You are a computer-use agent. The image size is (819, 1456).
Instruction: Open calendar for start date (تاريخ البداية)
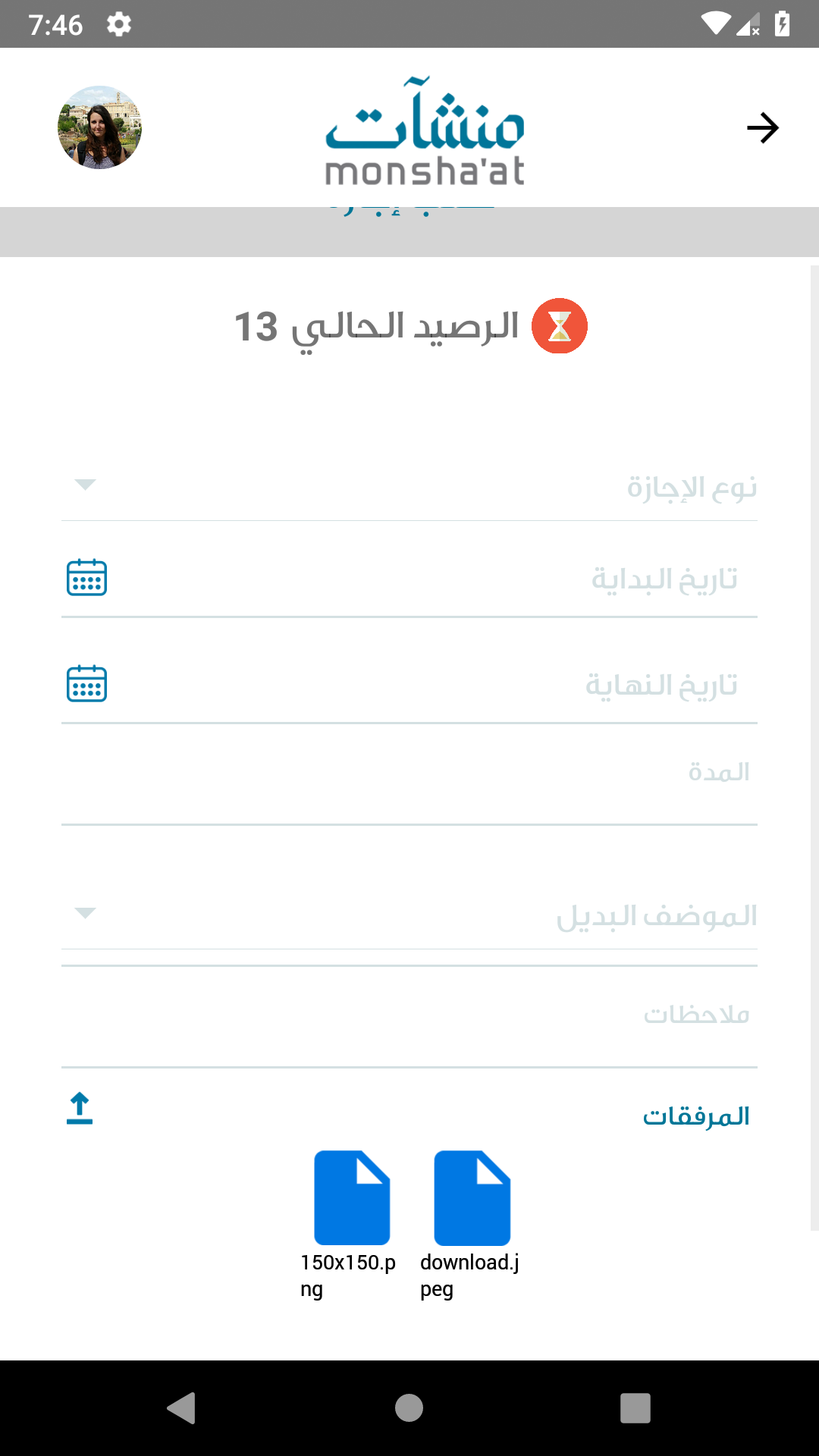(86, 578)
